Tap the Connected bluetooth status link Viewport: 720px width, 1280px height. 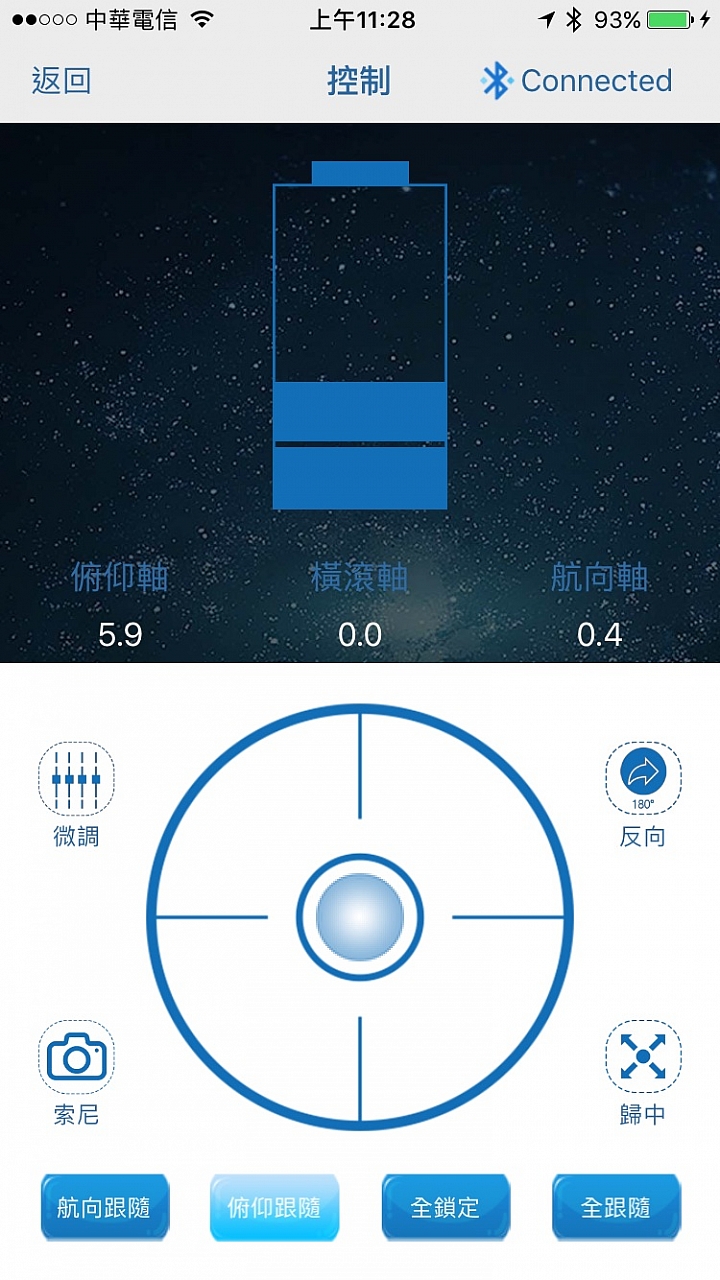(597, 81)
